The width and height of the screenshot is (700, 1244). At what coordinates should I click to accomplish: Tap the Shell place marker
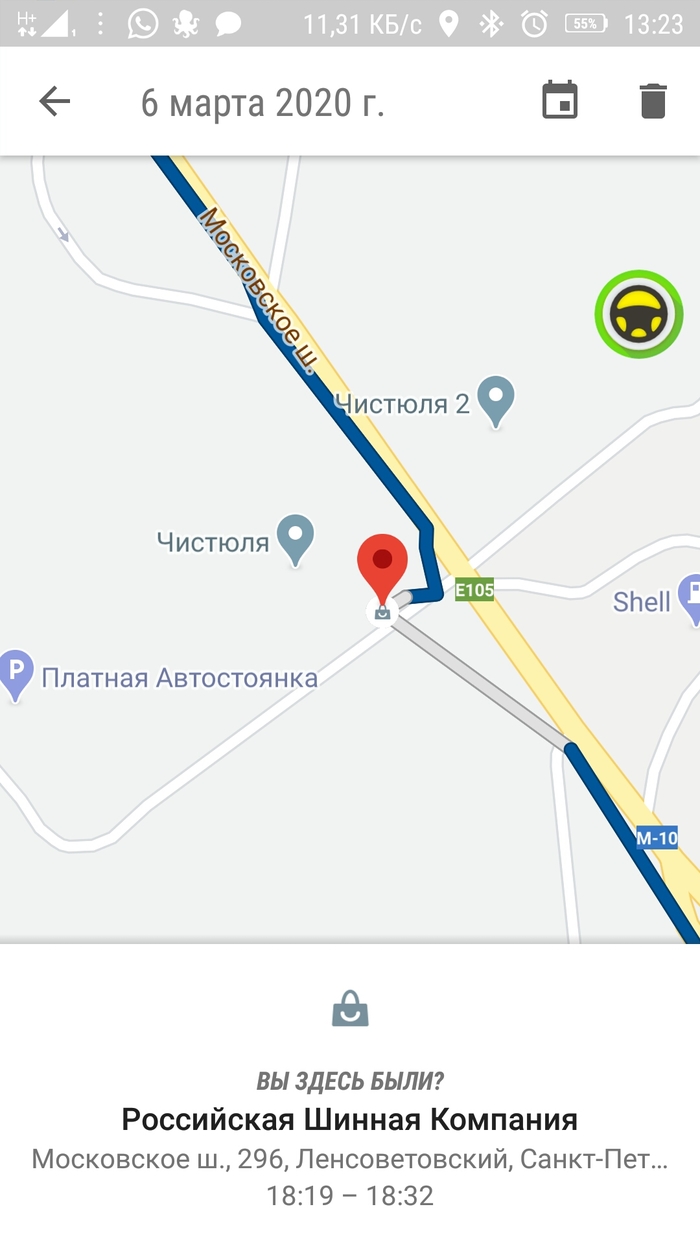pyautogui.click(x=690, y=598)
